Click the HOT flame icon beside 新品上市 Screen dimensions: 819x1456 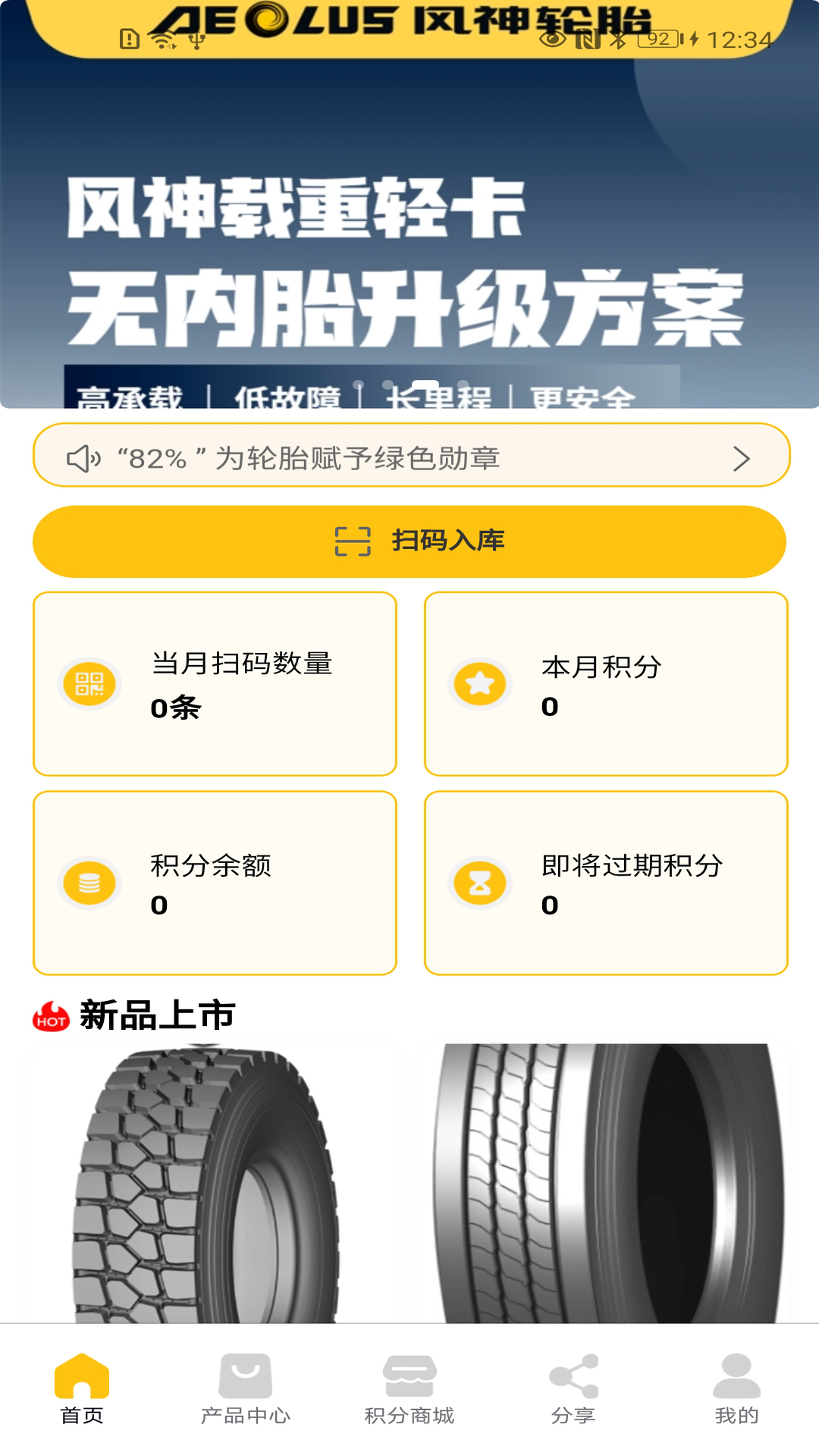[49, 1017]
